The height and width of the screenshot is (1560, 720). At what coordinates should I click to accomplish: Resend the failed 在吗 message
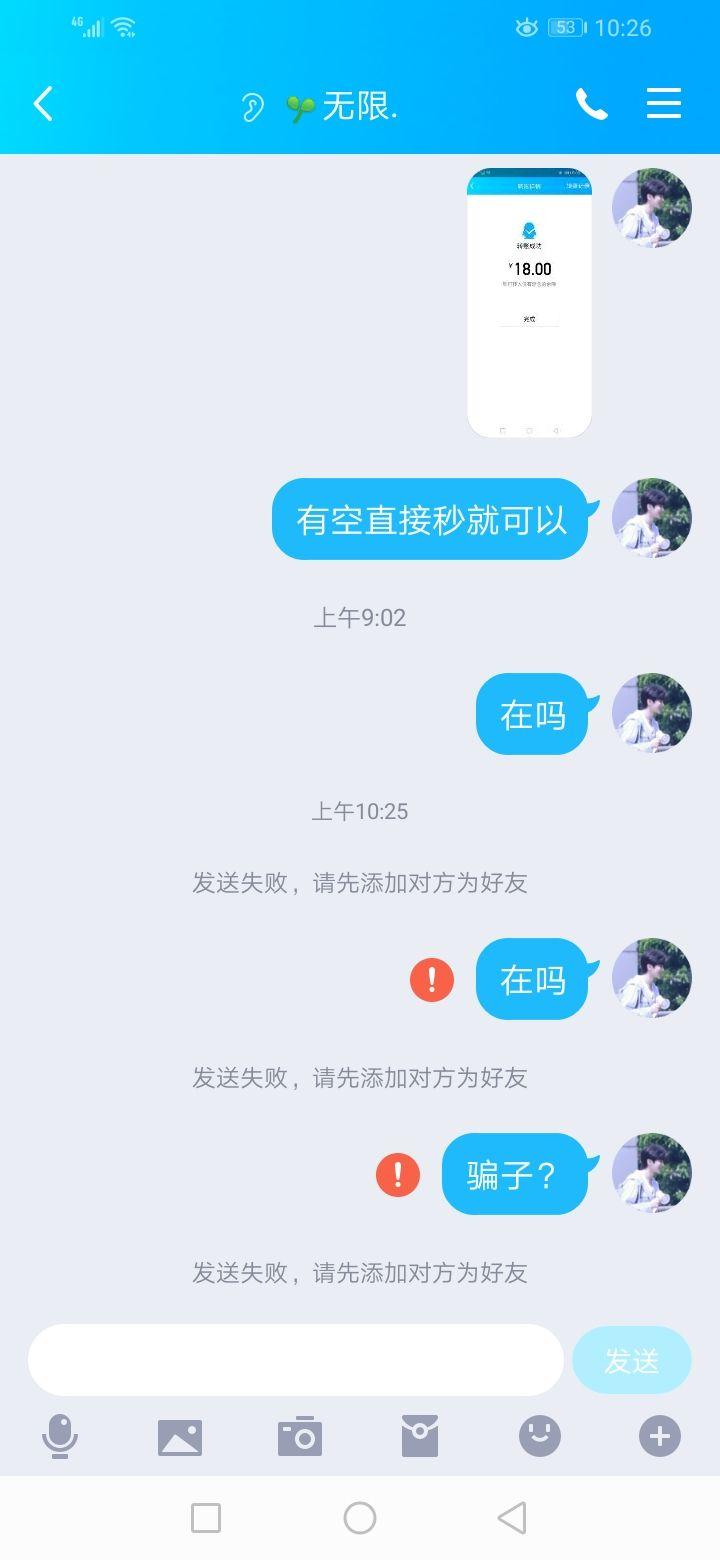click(432, 979)
